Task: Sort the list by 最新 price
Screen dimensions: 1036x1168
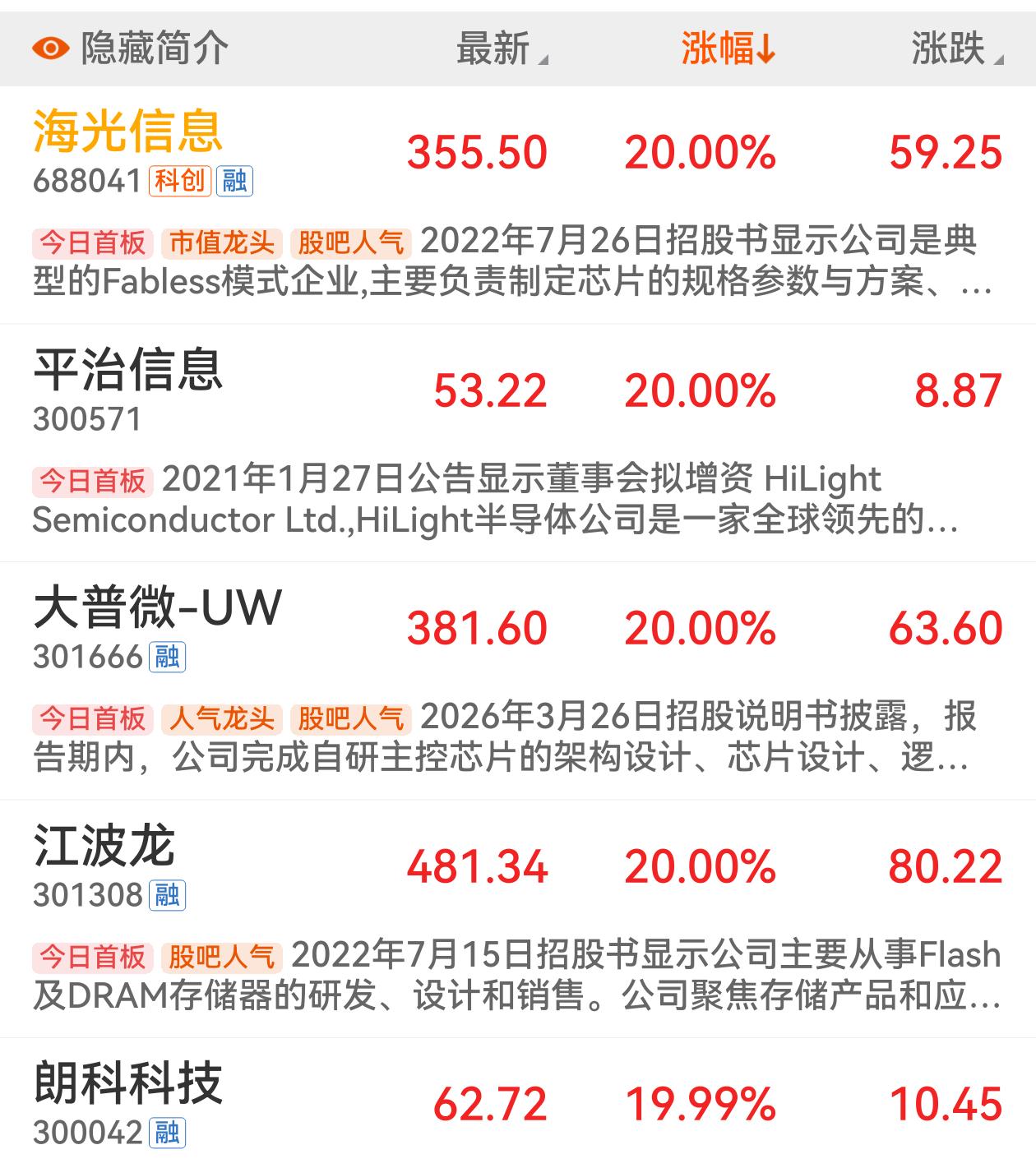Action: (x=502, y=48)
